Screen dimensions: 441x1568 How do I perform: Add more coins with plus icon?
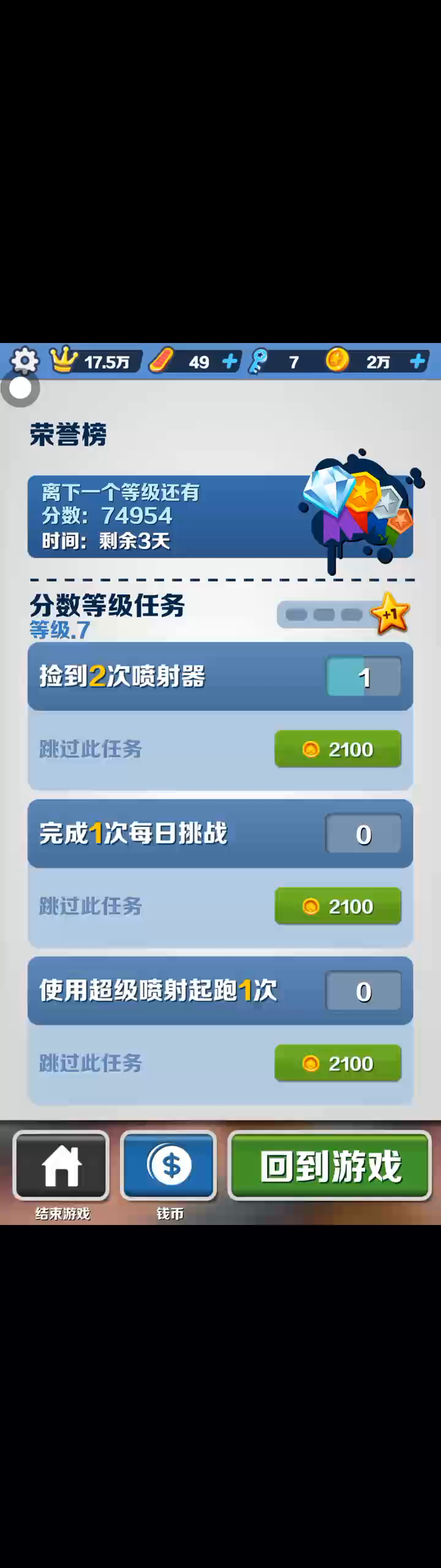coord(418,362)
